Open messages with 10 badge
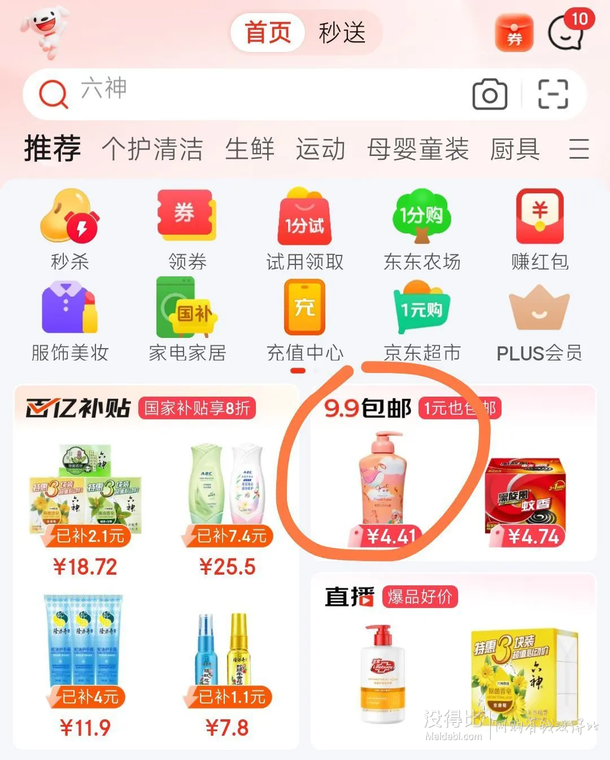Viewport: 610px width, 760px height. 567,32
